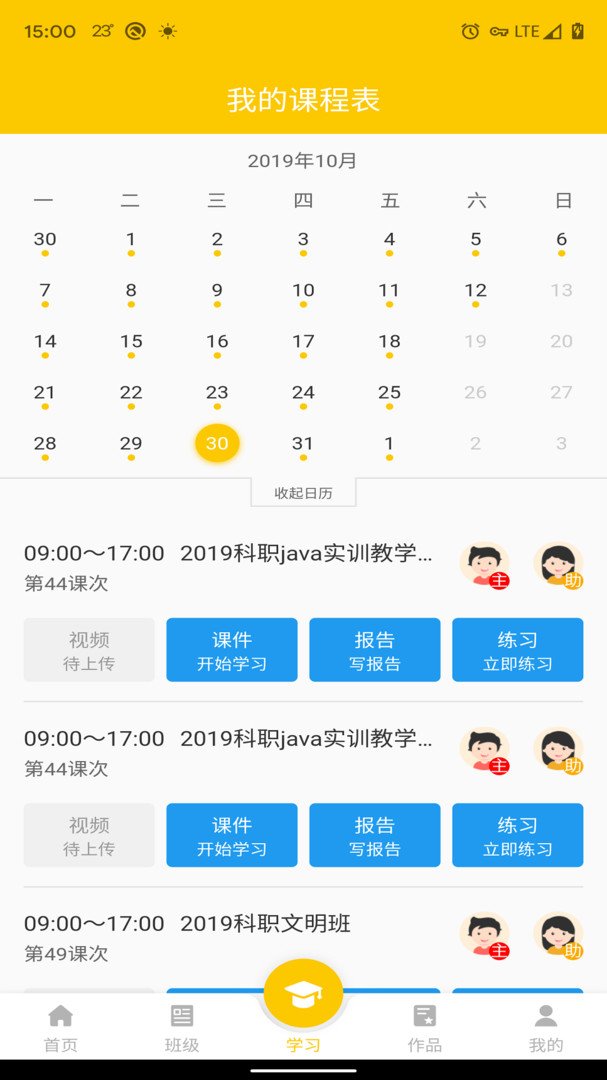Tap October 31 on the calendar
This screenshot has height=1080, width=607.
[x=303, y=444]
